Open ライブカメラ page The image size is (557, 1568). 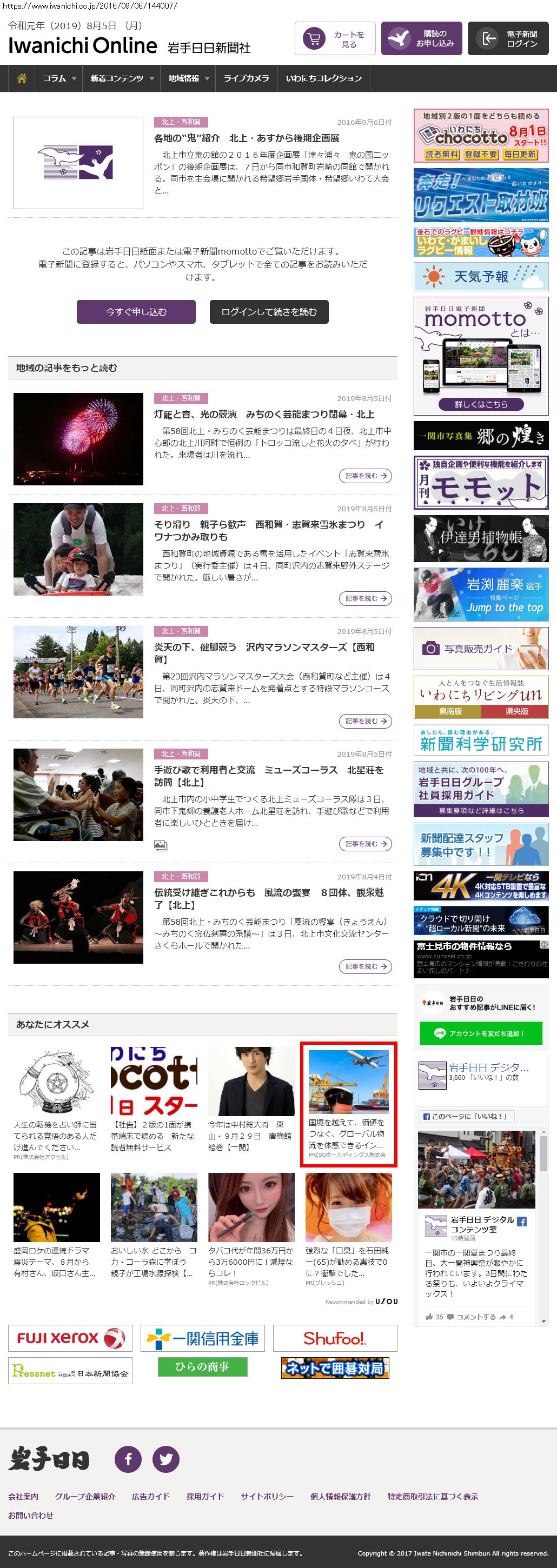tap(246, 78)
